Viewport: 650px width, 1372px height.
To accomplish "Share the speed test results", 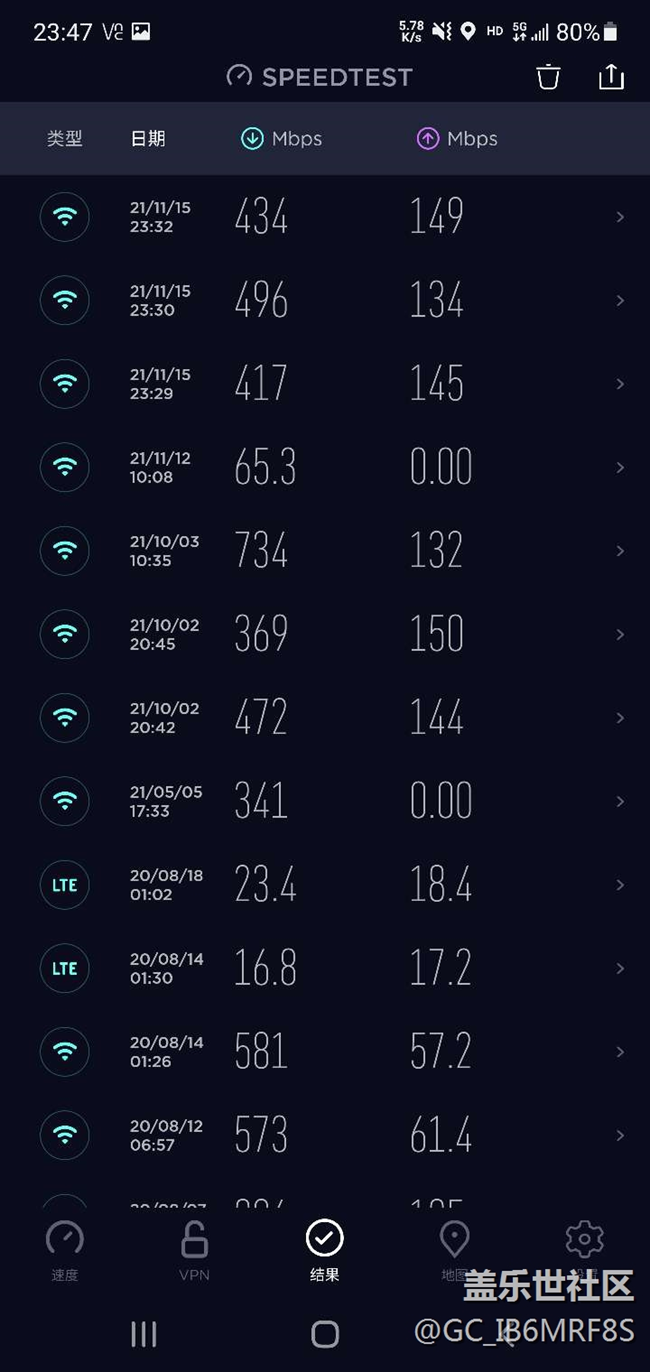I will click(611, 77).
